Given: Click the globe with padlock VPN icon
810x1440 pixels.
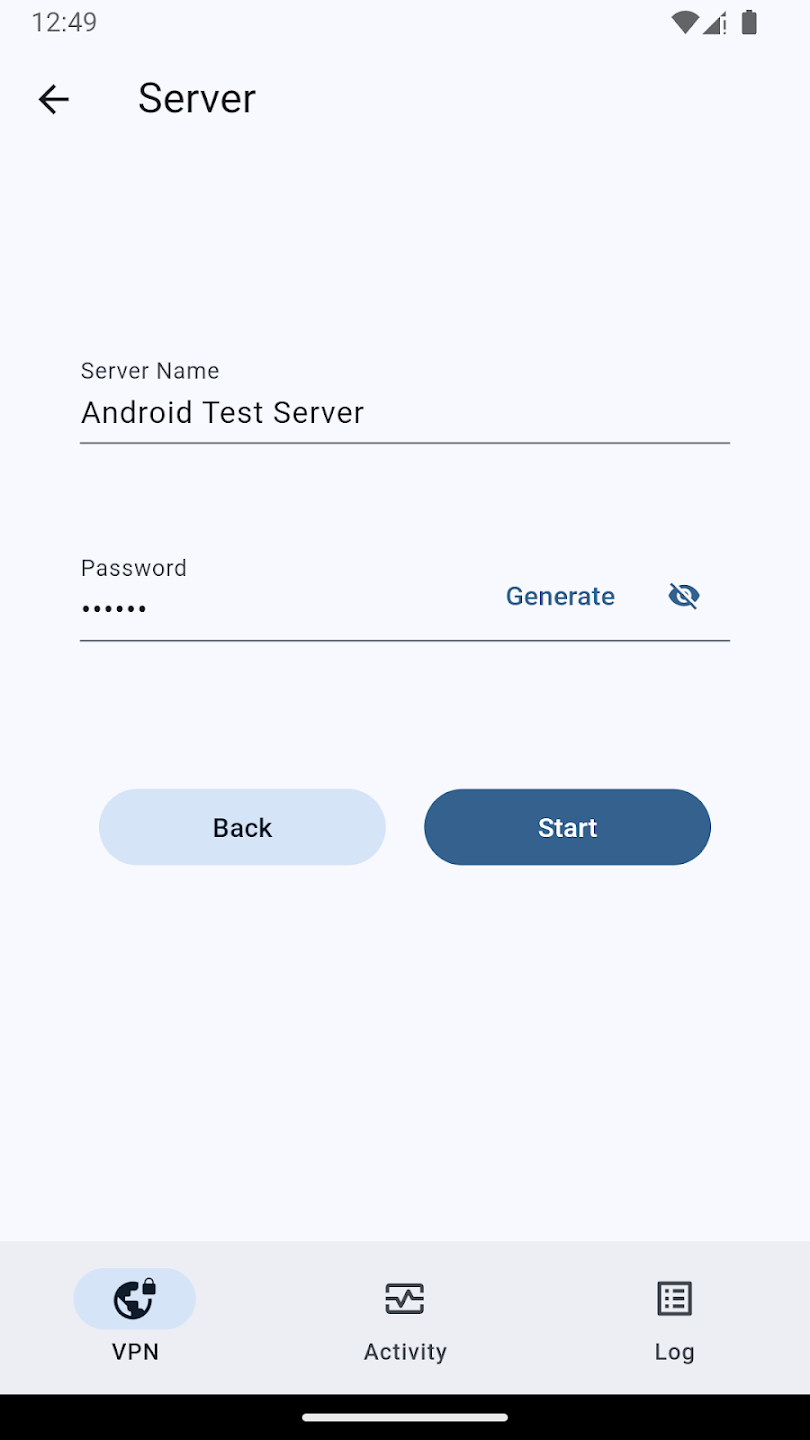Looking at the screenshot, I should (x=135, y=1298).
